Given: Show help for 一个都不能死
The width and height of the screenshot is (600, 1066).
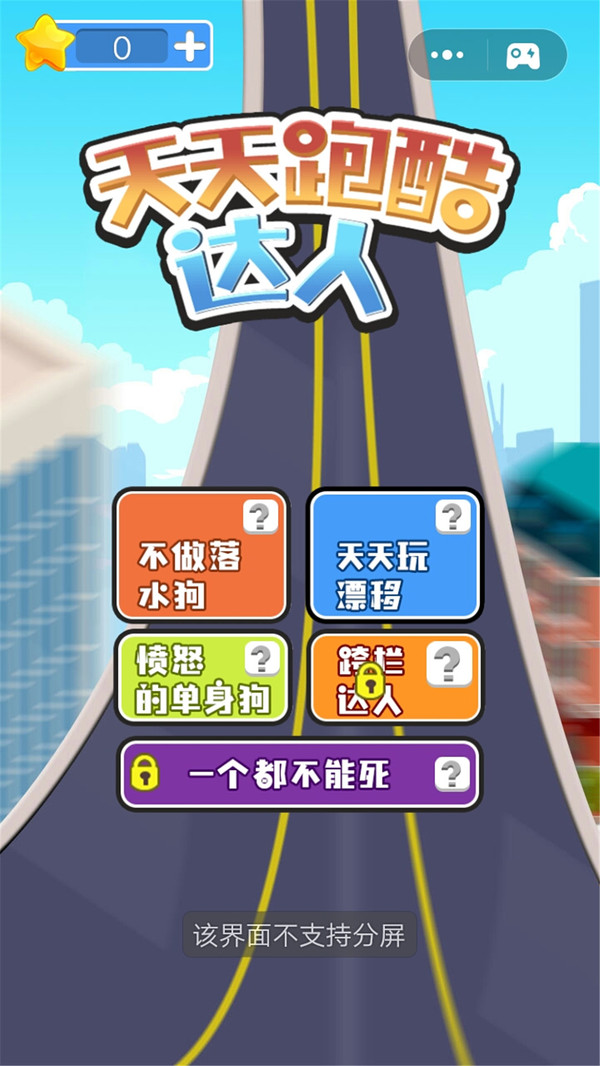Looking at the screenshot, I should 452,774.
